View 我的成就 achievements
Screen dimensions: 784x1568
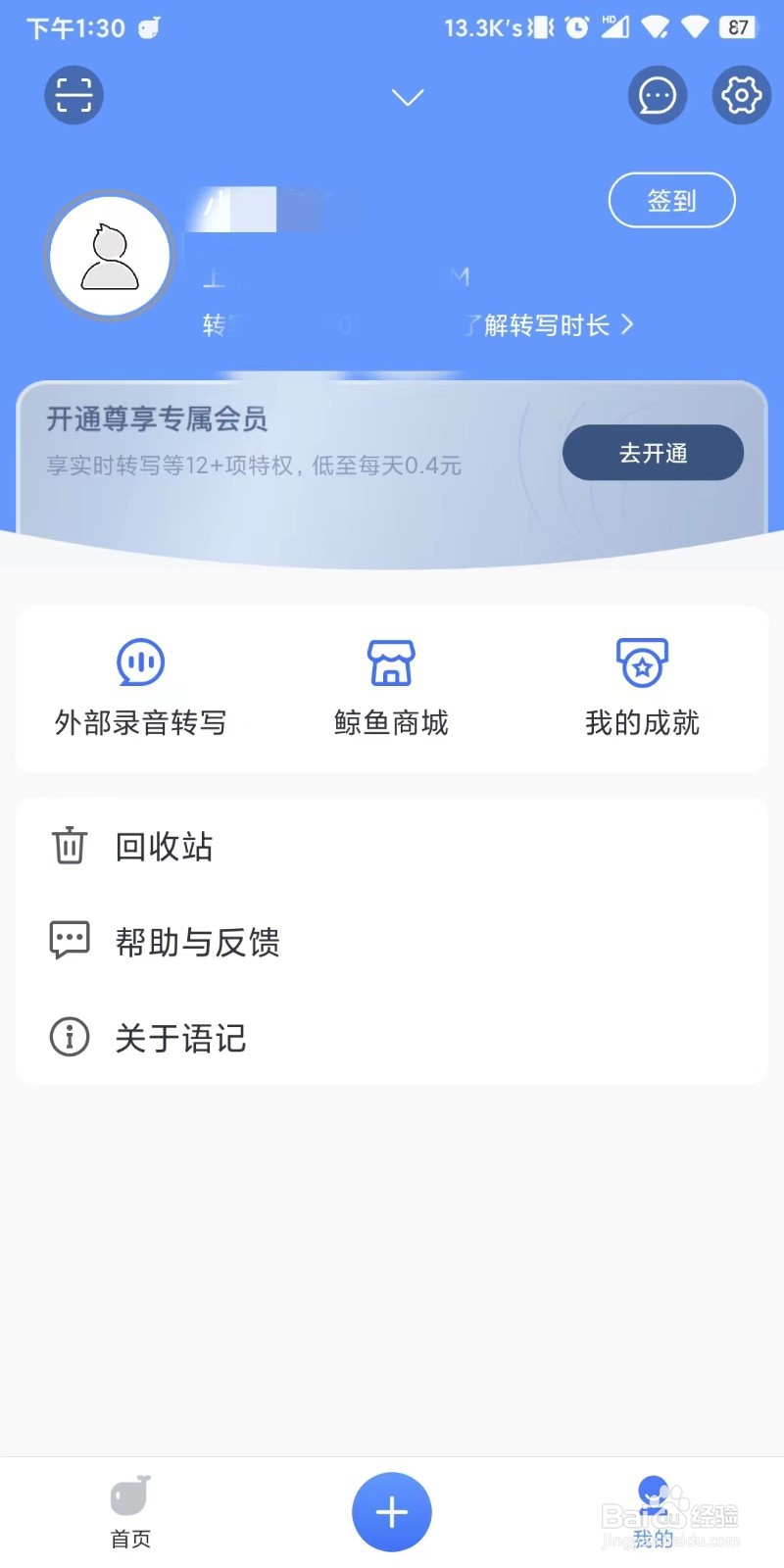point(642,688)
